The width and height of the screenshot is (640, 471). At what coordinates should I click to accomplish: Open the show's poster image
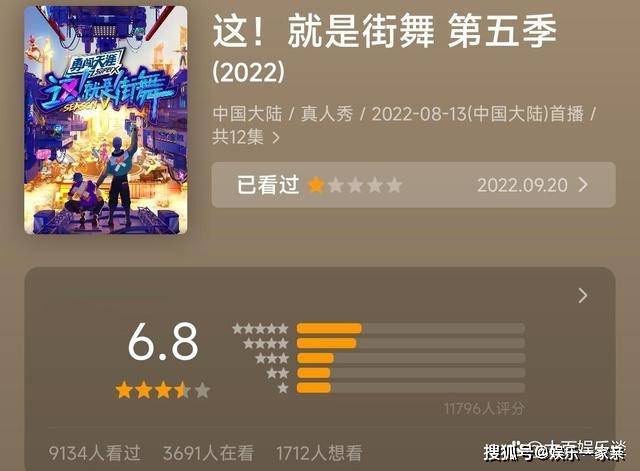(x=106, y=118)
